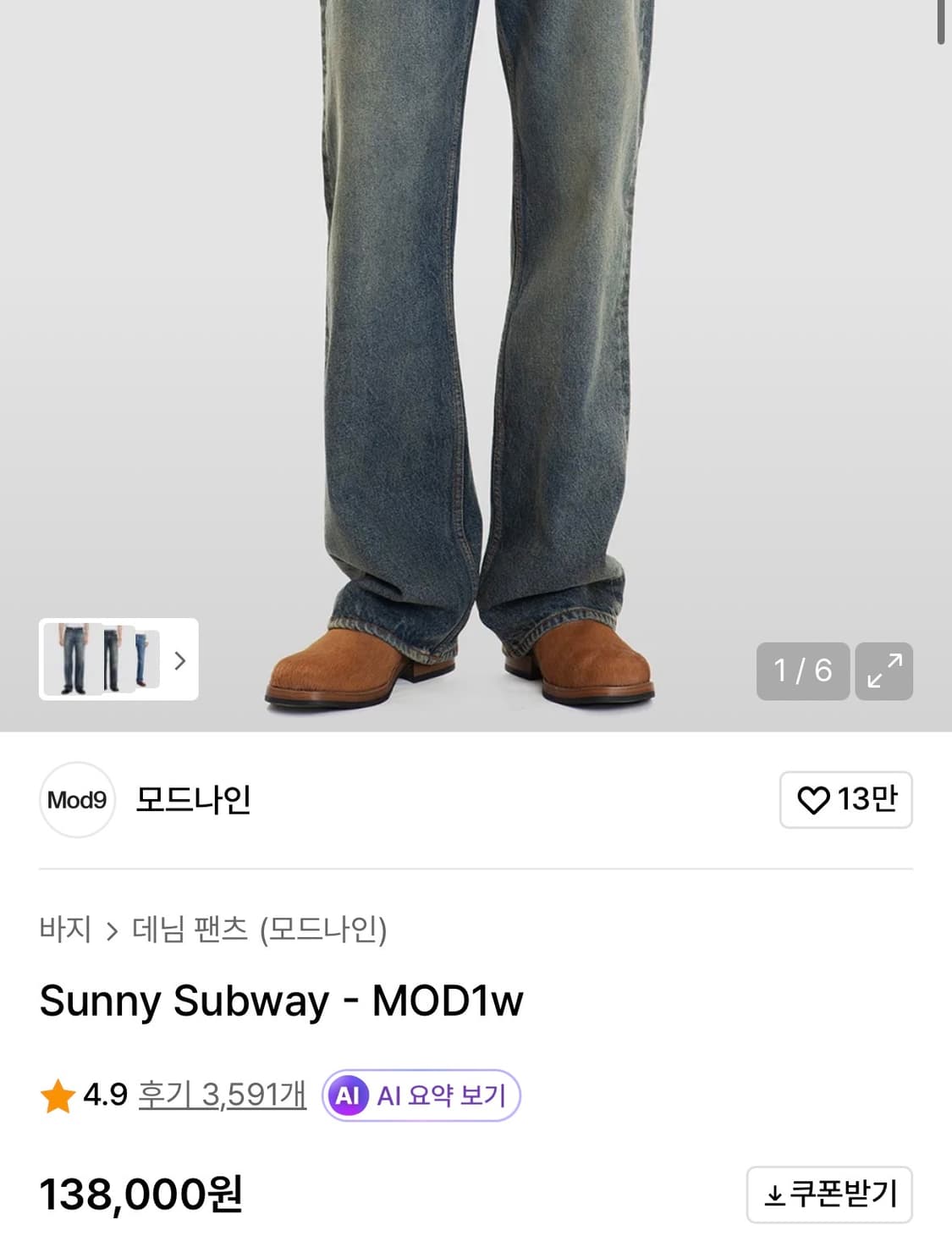Expand thumbnails with the right chevron
Screen dimensions: 952x1258
tap(179, 662)
